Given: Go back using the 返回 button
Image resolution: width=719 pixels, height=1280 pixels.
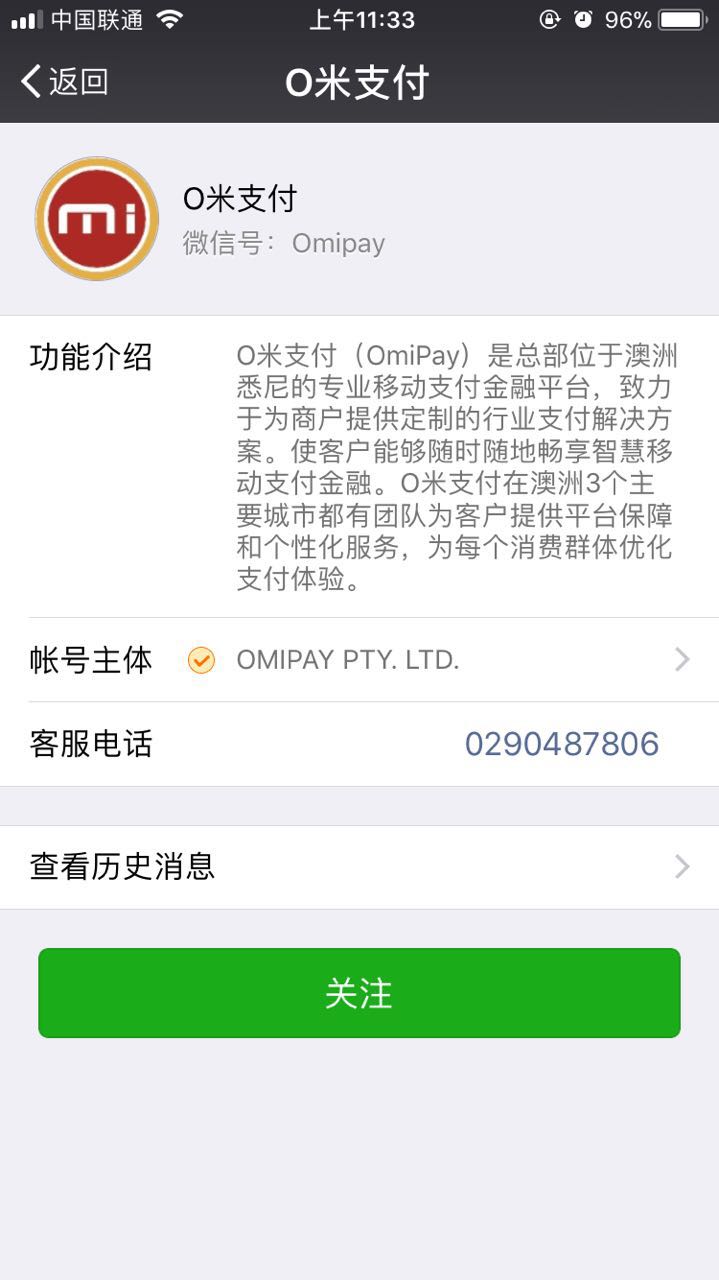Looking at the screenshot, I should 64,82.
